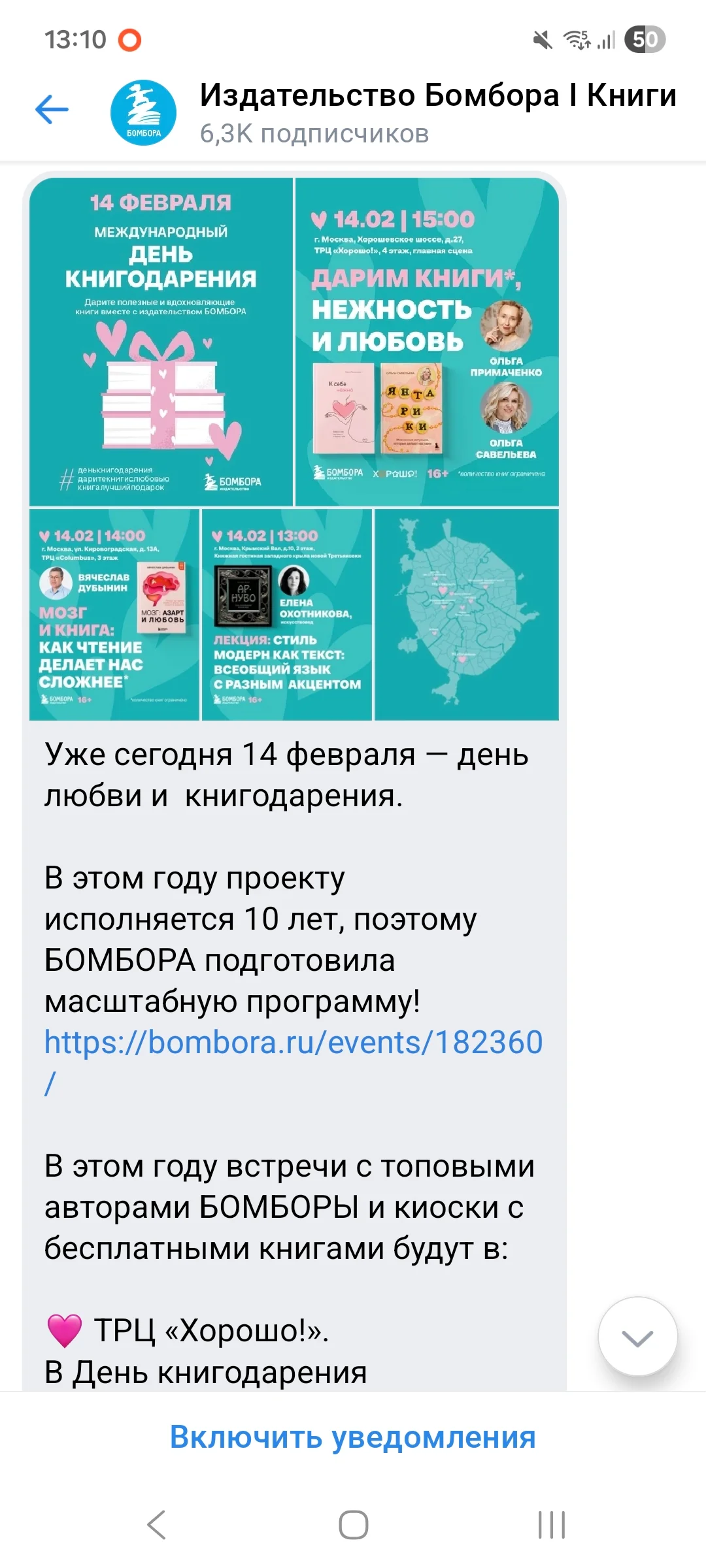
Task: Tap Включить уведомления
Action: point(353,1437)
